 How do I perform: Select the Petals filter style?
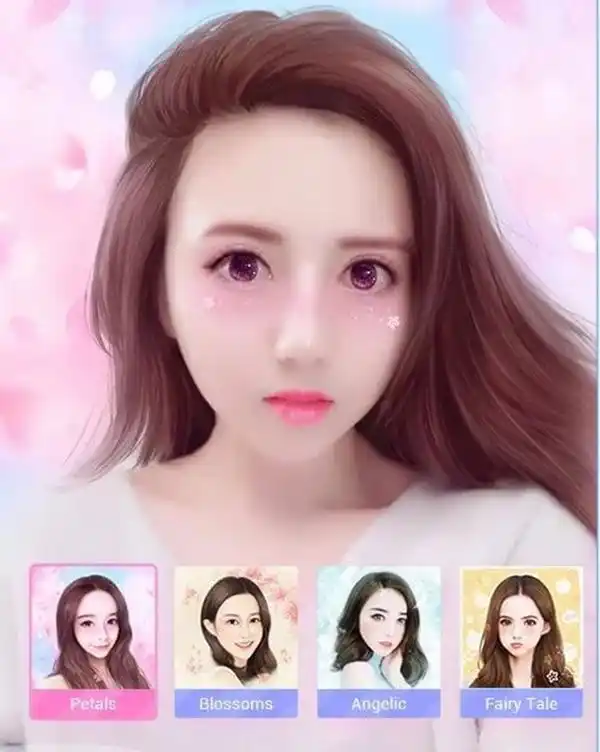click(93, 640)
